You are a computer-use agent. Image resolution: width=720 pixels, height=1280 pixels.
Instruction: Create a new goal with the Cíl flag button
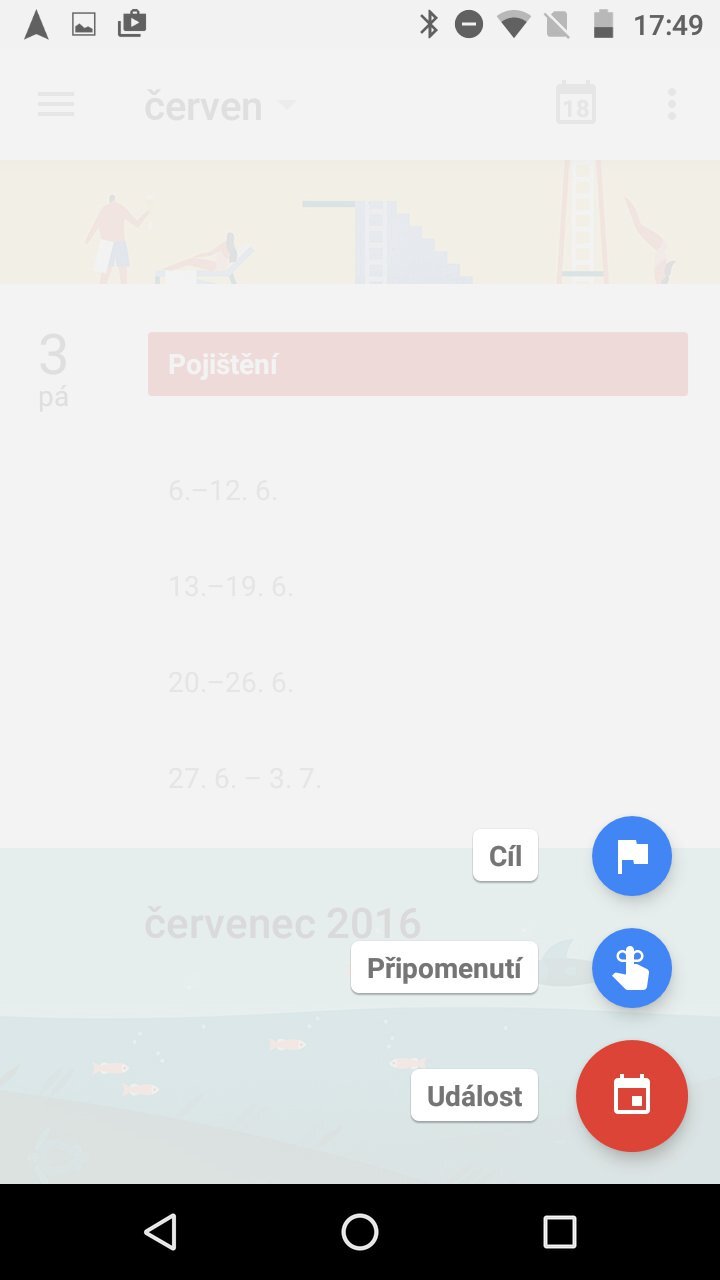point(631,856)
